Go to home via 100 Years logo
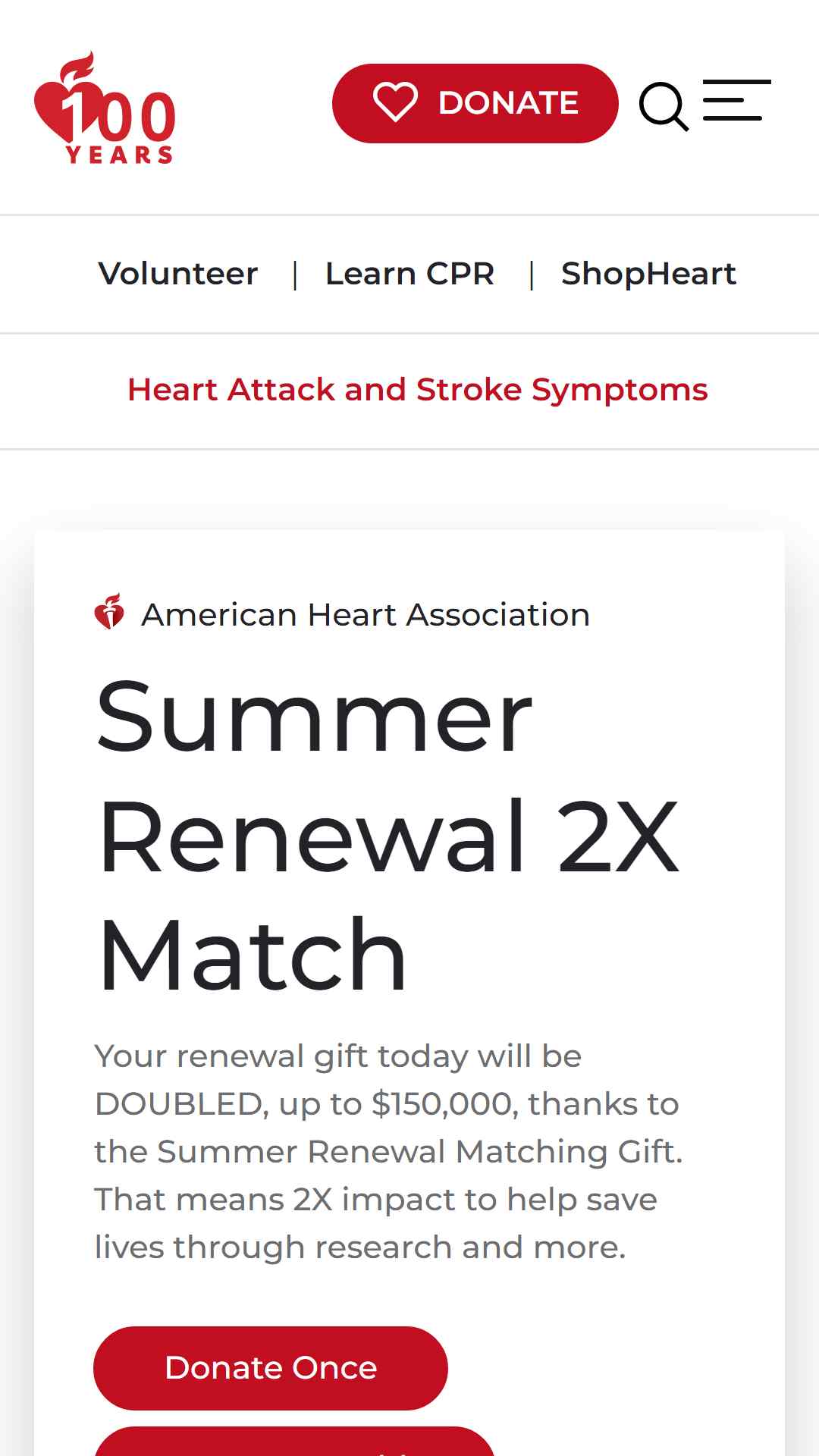 105,107
